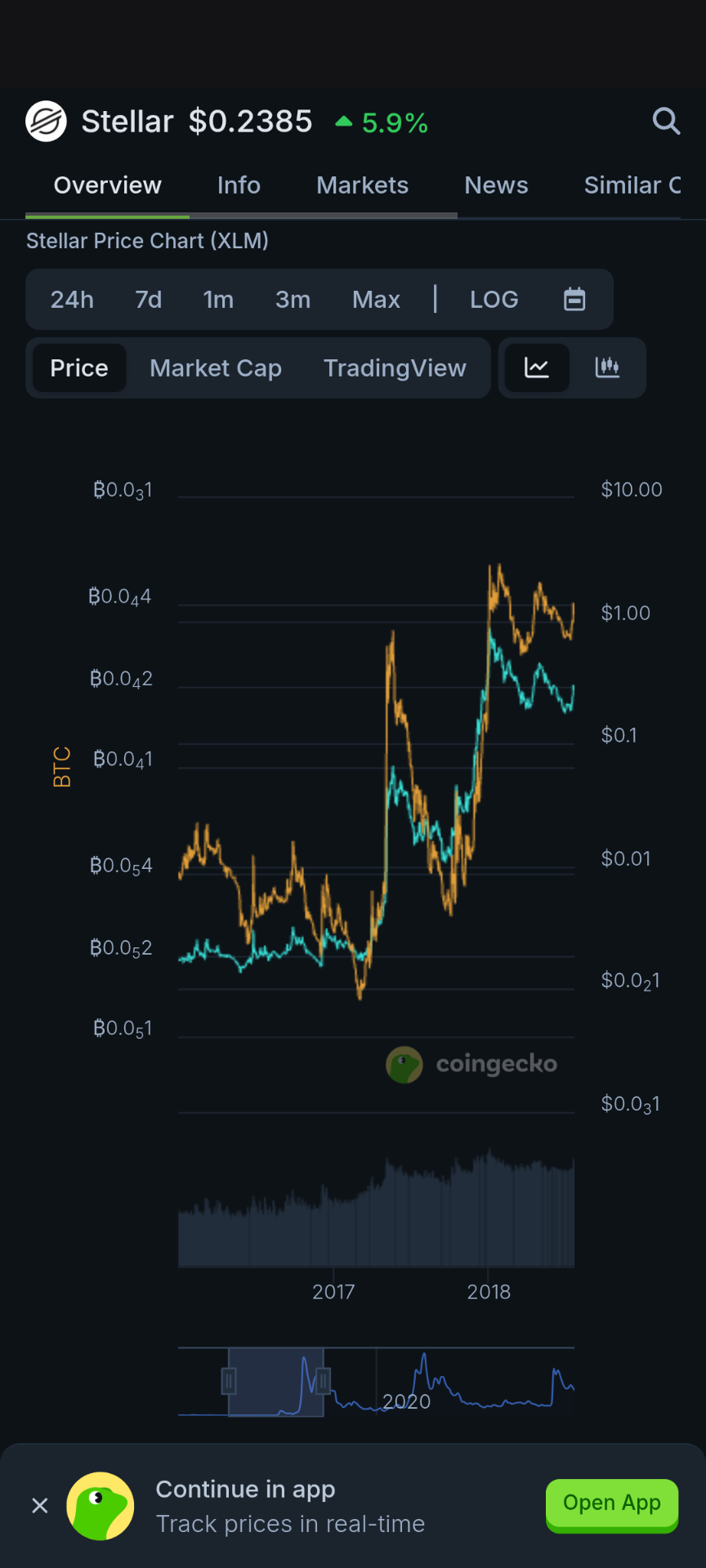Viewport: 706px width, 1568px height.
Task: Toggle the LOG scale
Action: [x=494, y=300]
